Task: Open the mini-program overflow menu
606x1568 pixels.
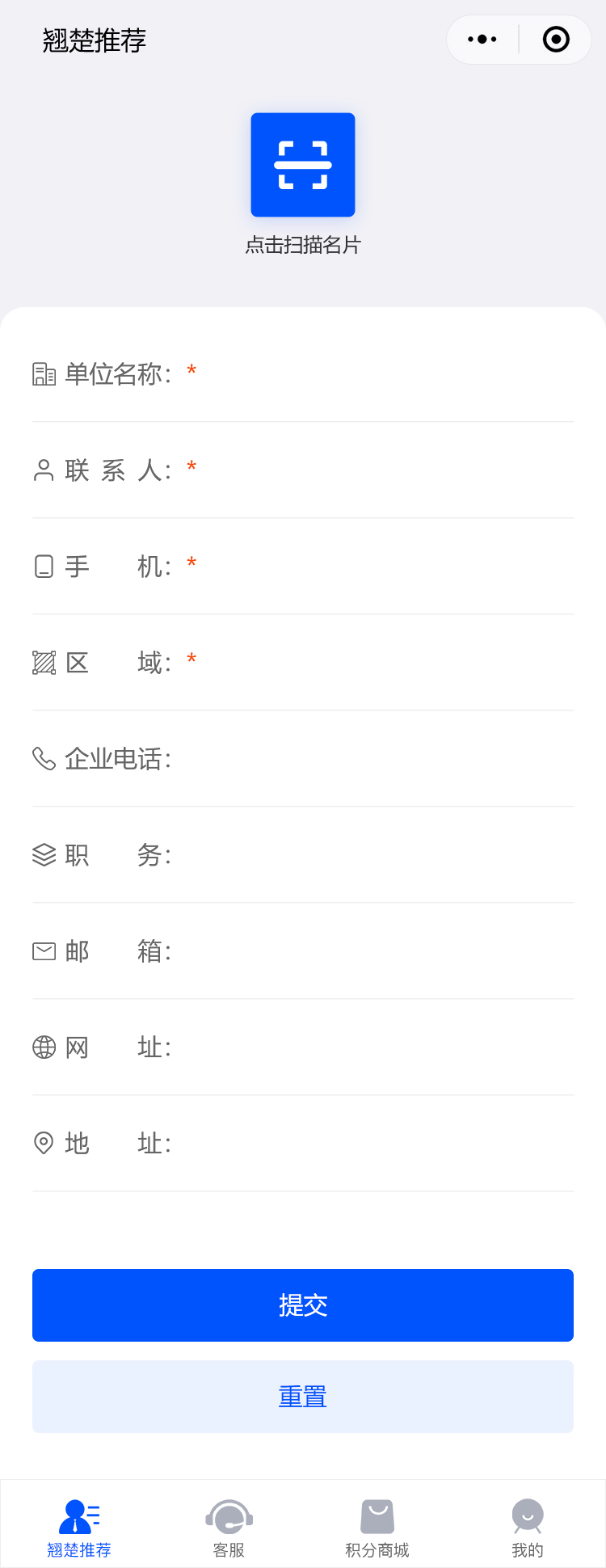Action: click(x=482, y=40)
